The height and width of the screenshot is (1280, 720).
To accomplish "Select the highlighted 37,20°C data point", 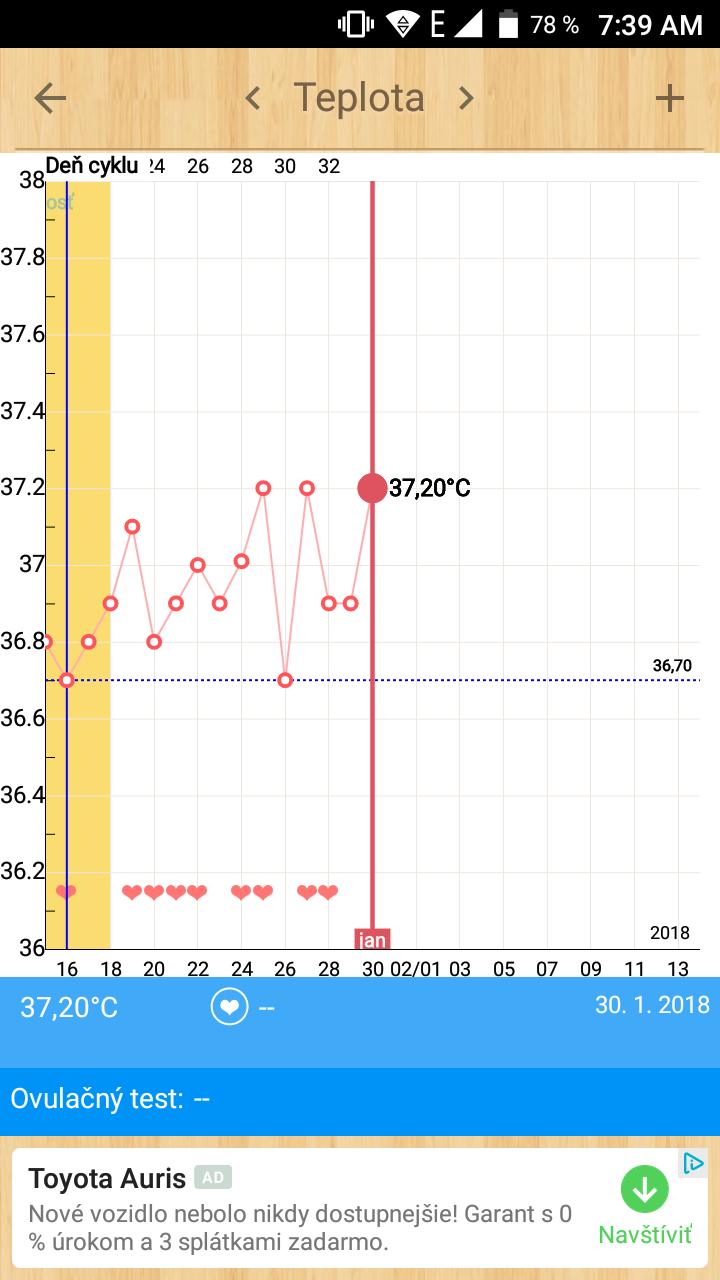I will point(372,488).
